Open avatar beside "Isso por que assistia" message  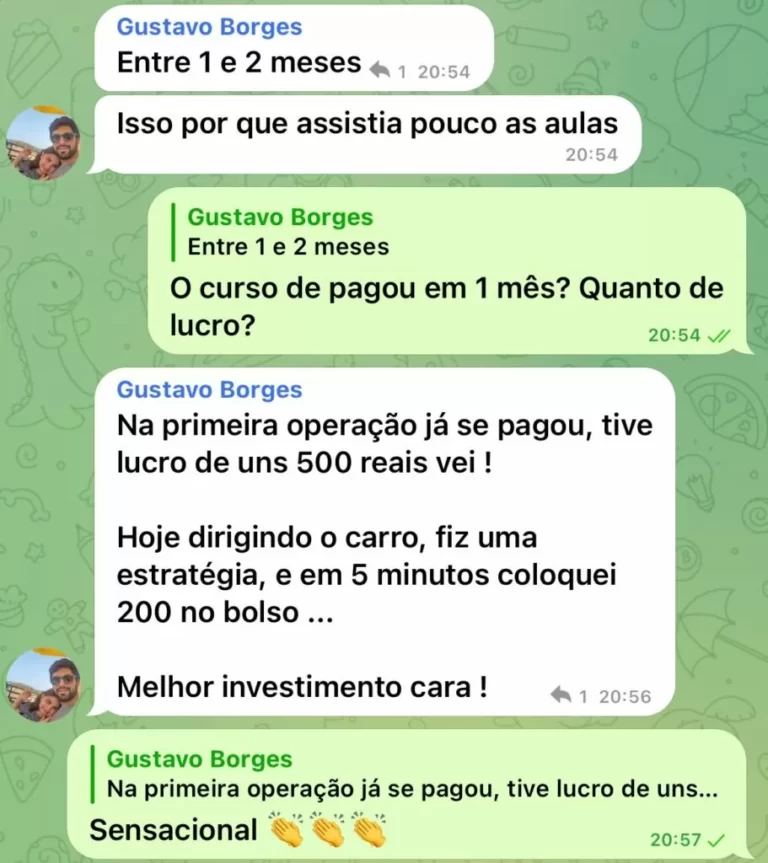pyautogui.click(x=42, y=142)
